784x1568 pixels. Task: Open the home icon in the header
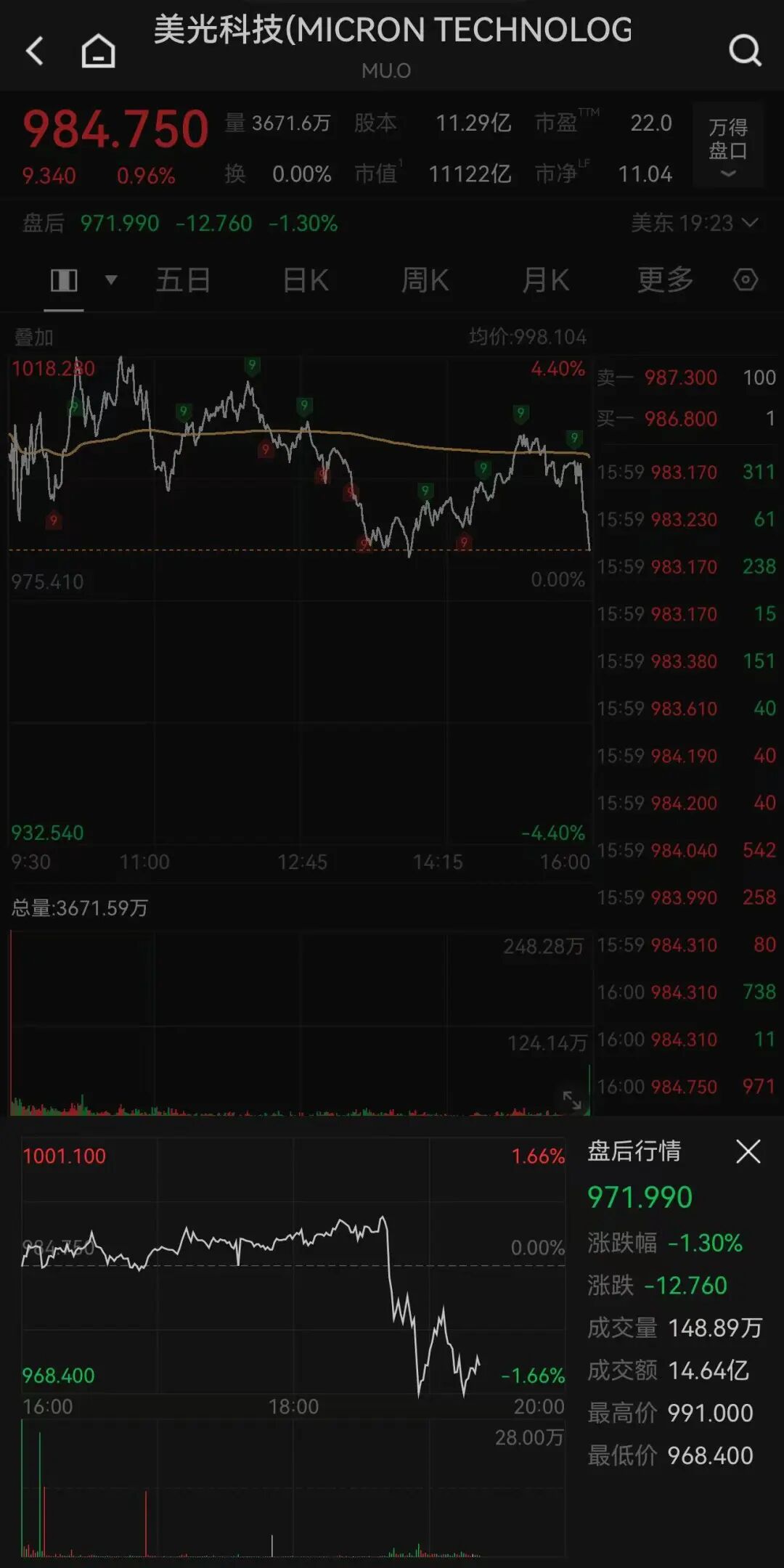coord(98,51)
